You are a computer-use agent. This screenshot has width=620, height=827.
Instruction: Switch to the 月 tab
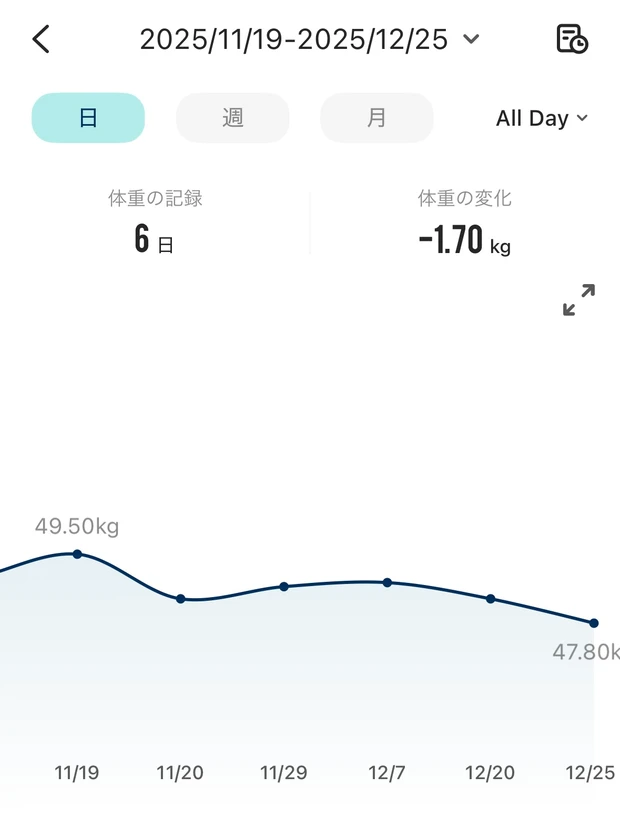click(x=376, y=118)
